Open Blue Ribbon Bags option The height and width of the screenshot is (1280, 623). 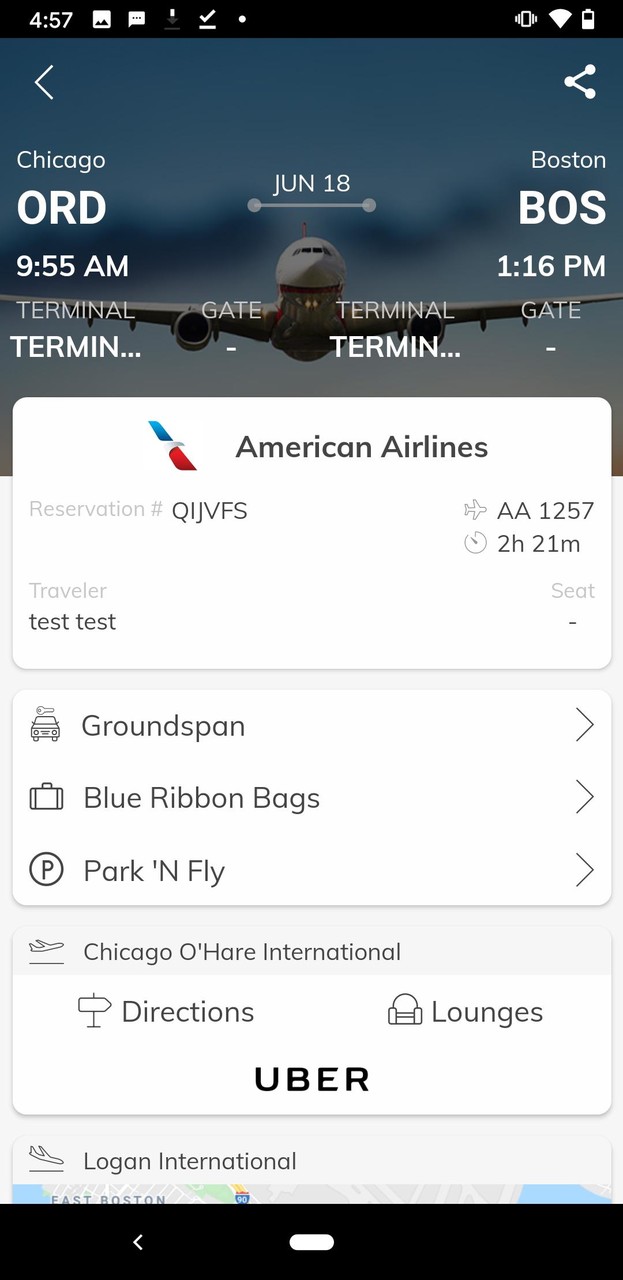[x=311, y=798]
